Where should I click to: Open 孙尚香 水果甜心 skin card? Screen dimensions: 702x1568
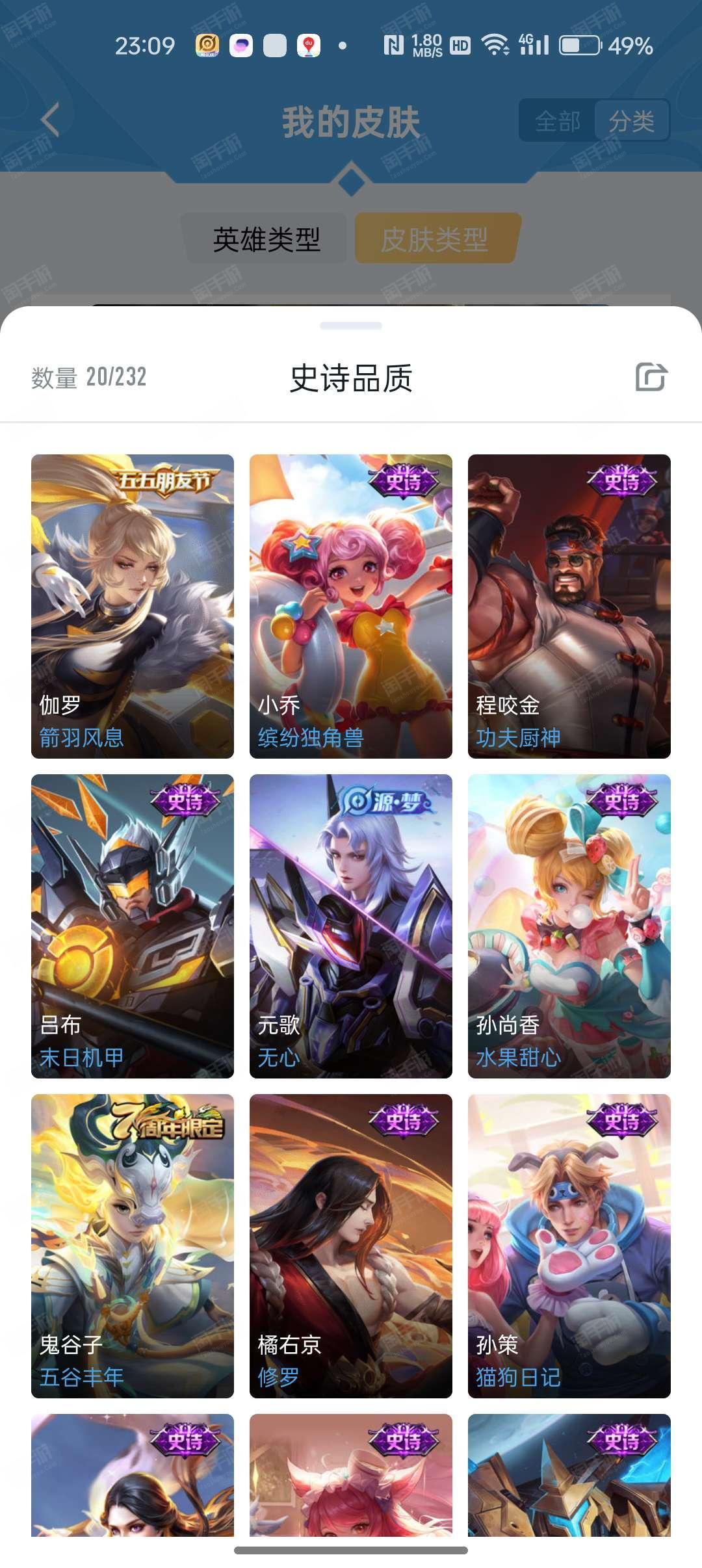569,926
